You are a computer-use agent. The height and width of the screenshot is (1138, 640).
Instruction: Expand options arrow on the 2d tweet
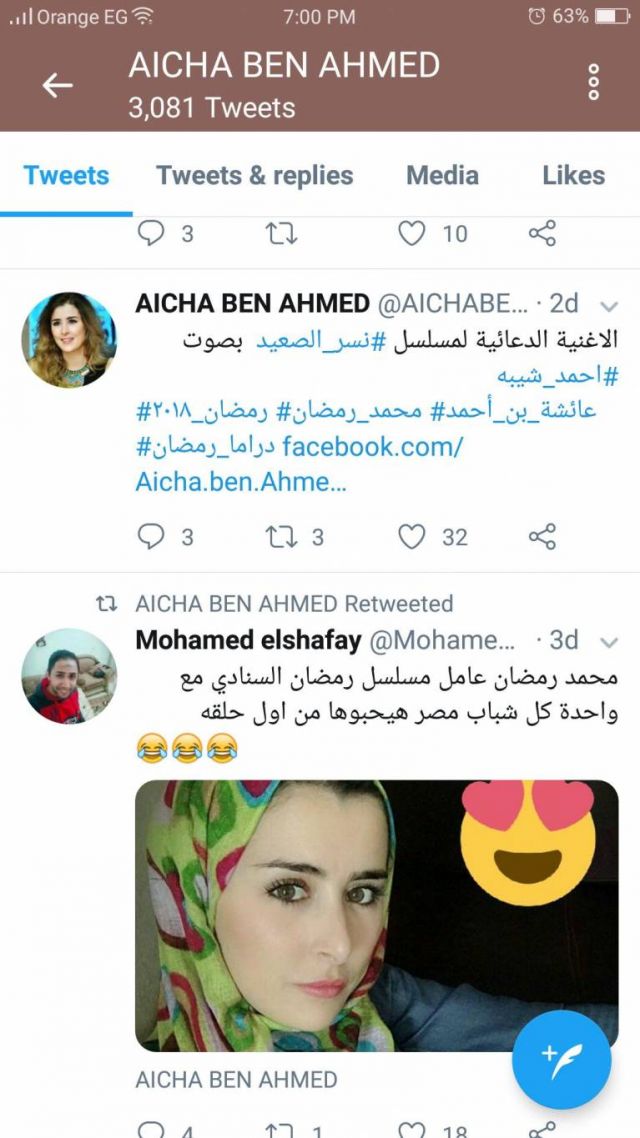pos(607,305)
